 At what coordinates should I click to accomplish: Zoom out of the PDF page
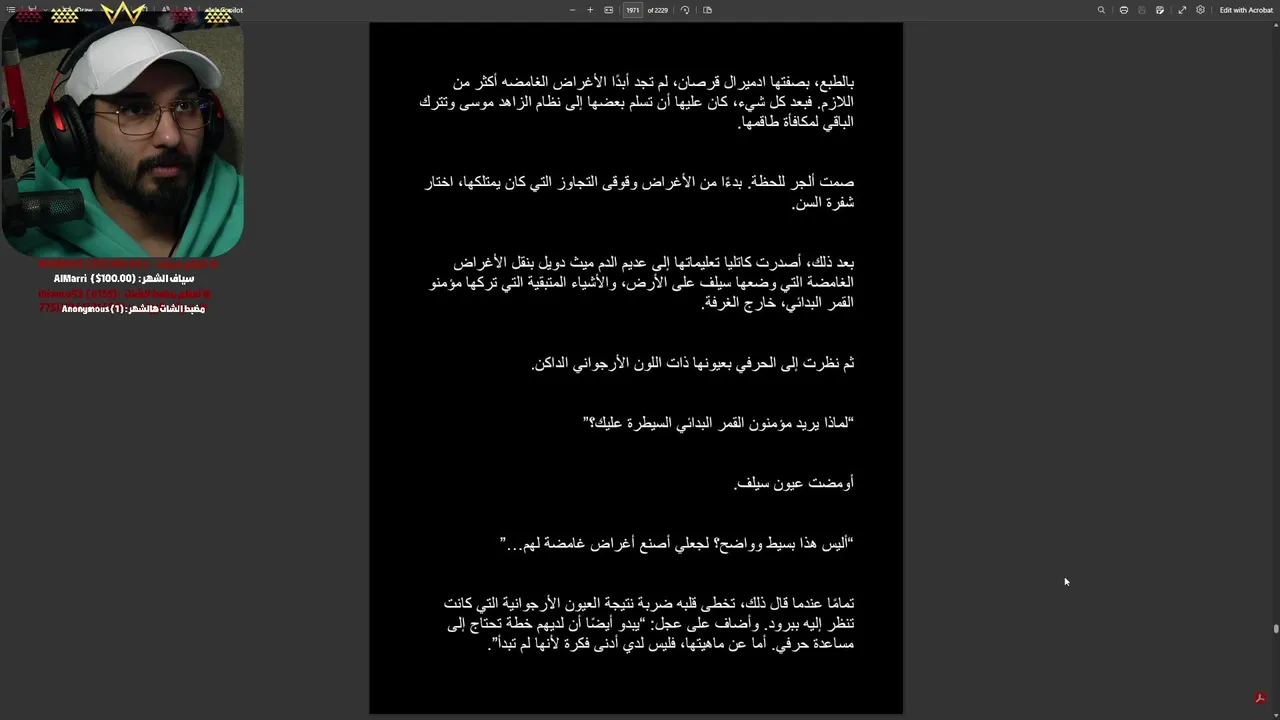click(x=572, y=10)
